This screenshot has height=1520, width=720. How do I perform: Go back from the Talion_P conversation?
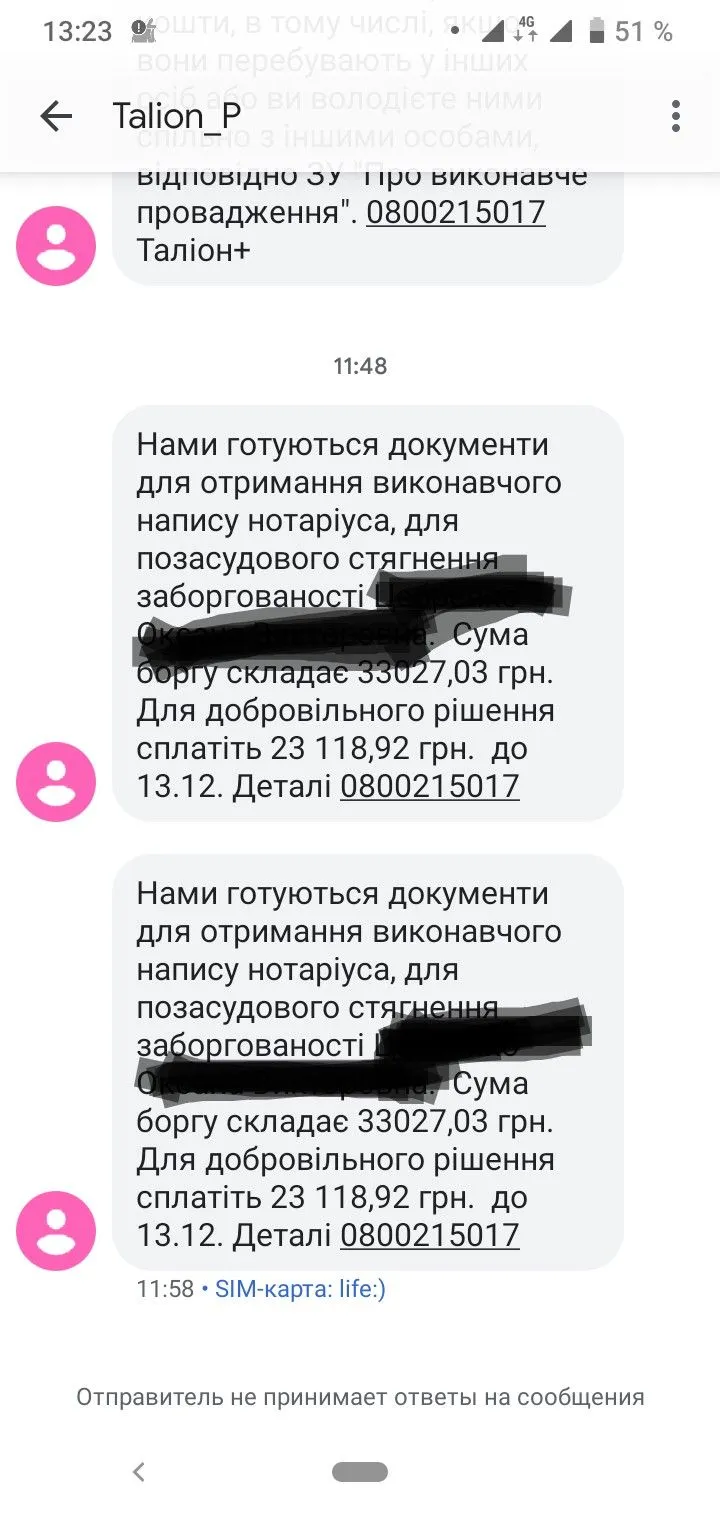(56, 117)
